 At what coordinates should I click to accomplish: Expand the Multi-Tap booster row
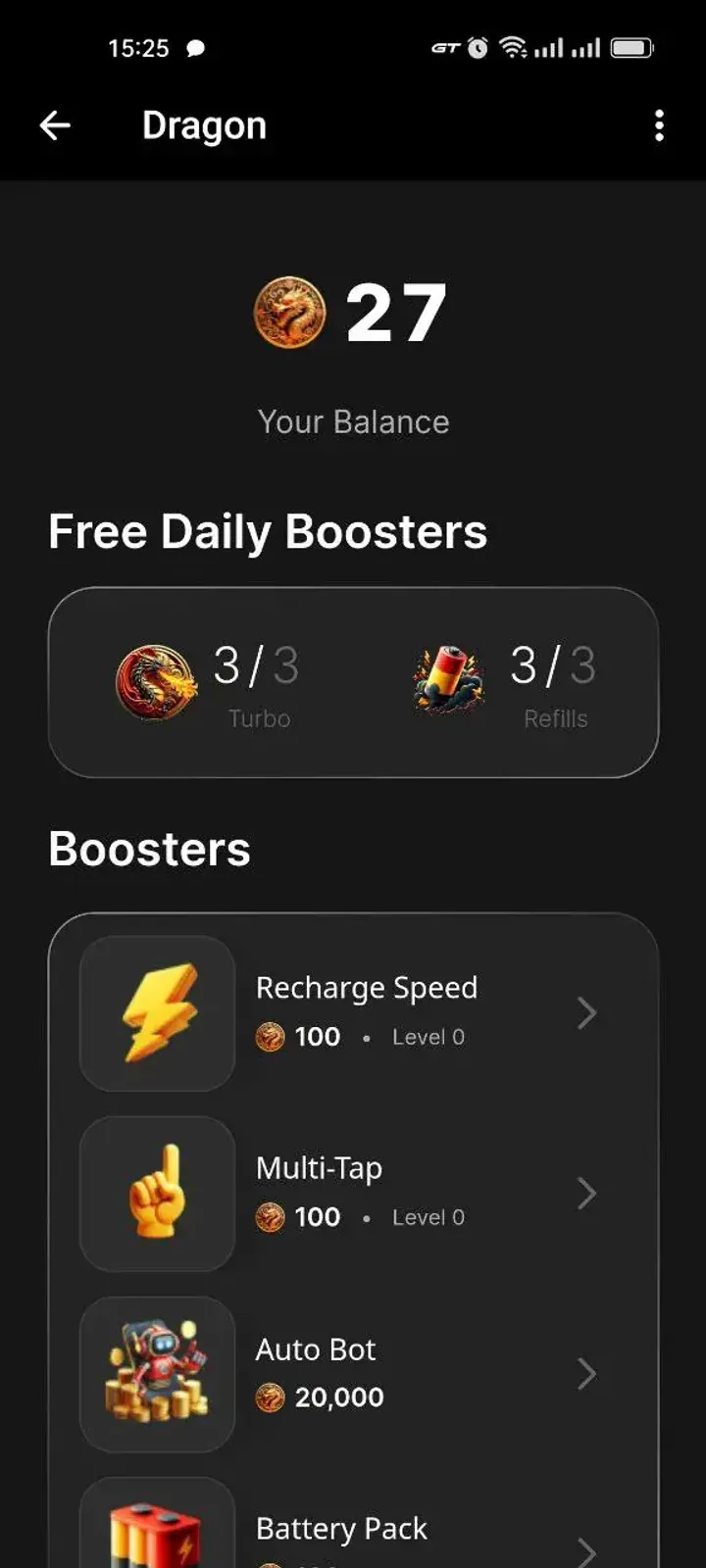(x=586, y=1194)
